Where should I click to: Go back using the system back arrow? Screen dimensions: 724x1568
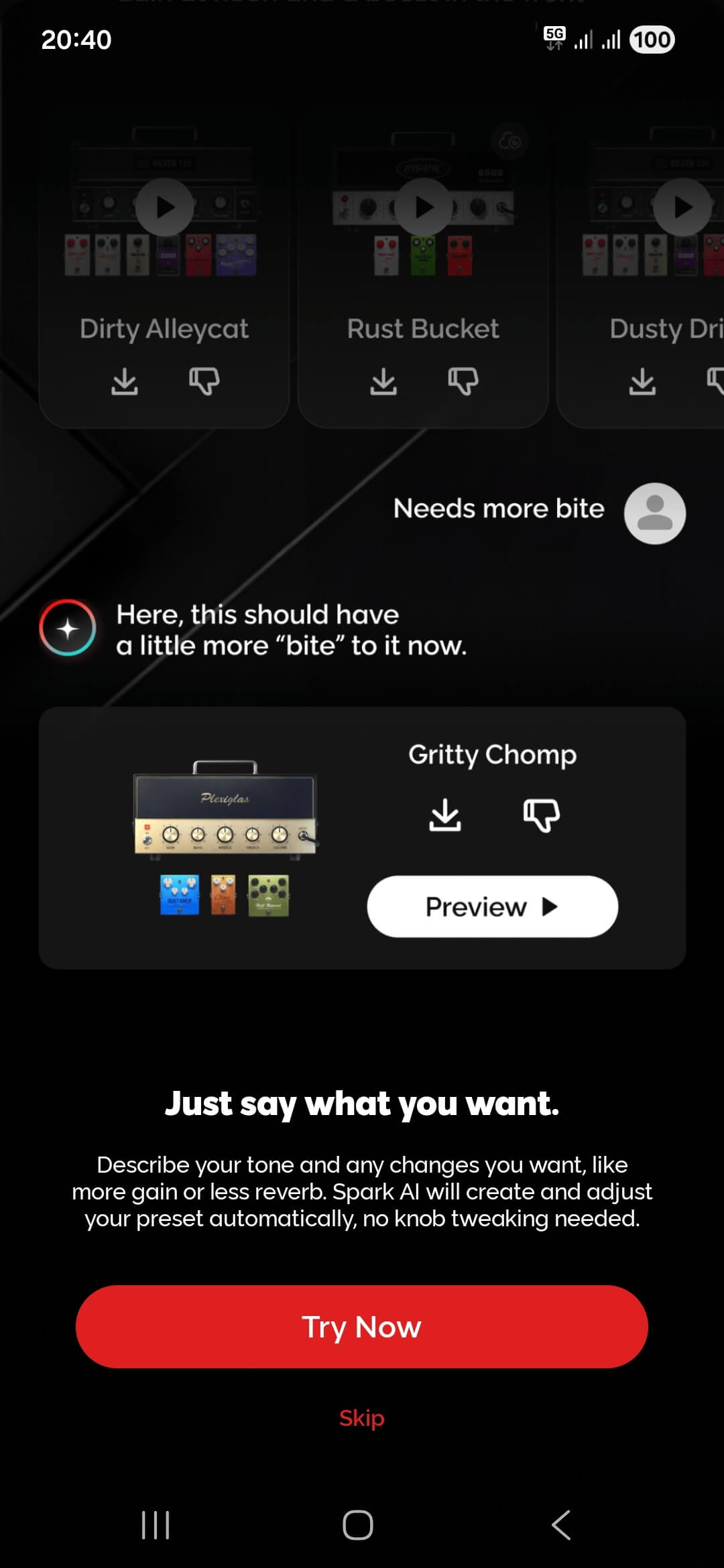(561, 1525)
